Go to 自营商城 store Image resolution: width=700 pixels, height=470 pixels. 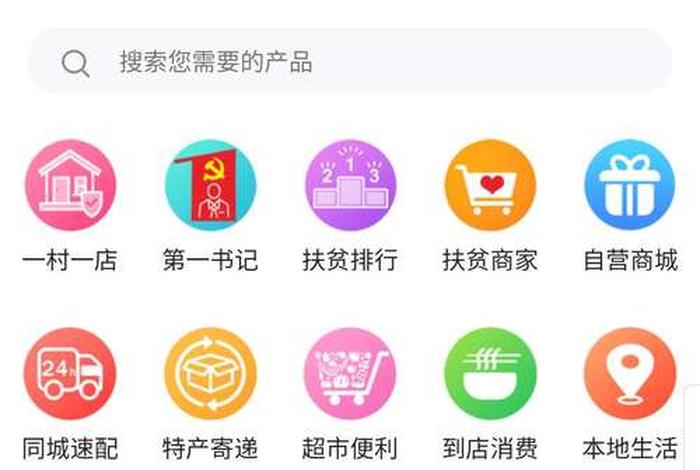pyautogui.click(x=630, y=186)
